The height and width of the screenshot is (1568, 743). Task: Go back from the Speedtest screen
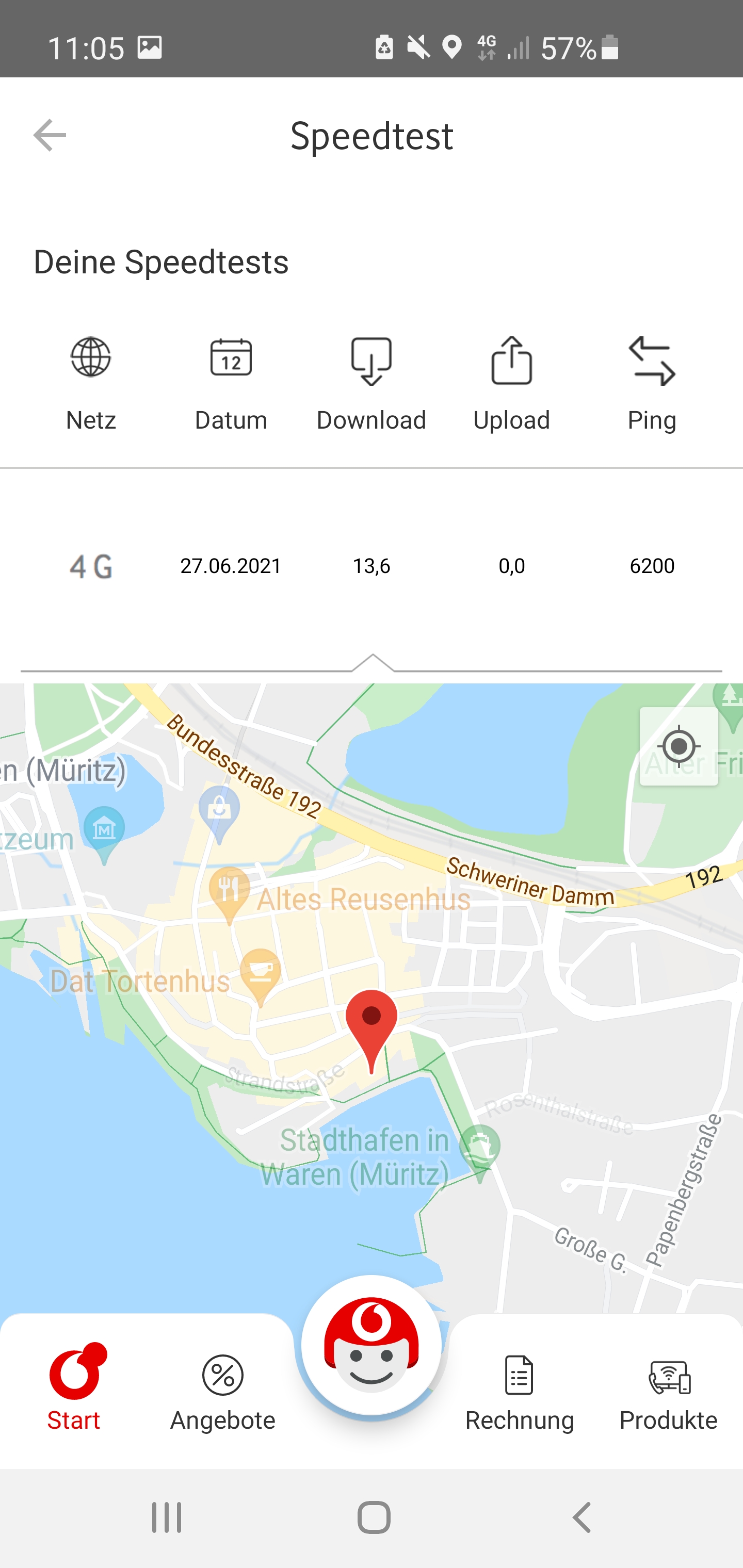click(x=50, y=135)
